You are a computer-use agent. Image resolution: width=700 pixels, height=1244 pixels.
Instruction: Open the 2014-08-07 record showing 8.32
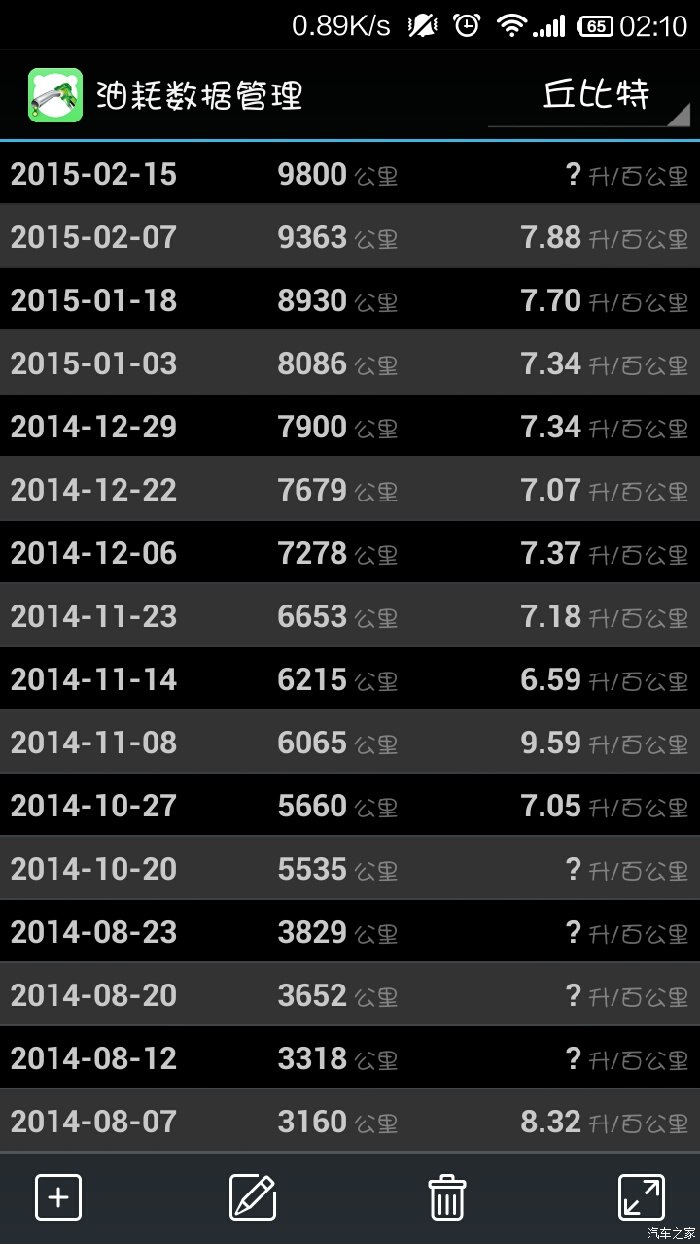350,1122
